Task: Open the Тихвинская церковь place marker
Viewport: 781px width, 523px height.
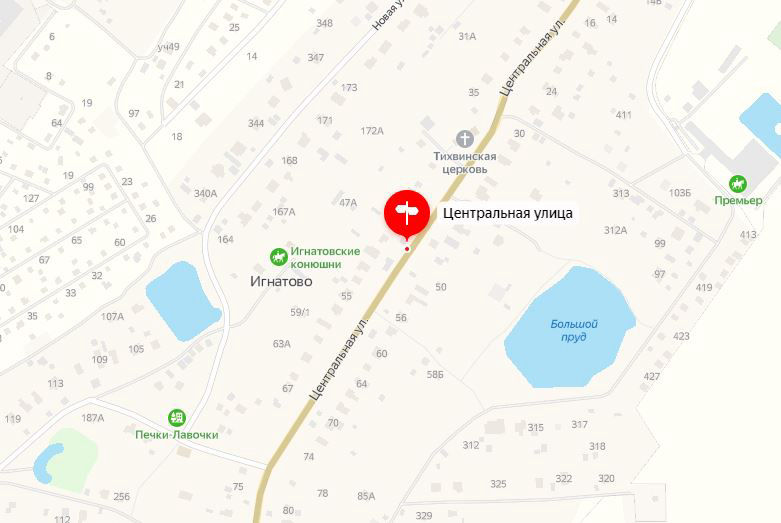Action: [464, 138]
